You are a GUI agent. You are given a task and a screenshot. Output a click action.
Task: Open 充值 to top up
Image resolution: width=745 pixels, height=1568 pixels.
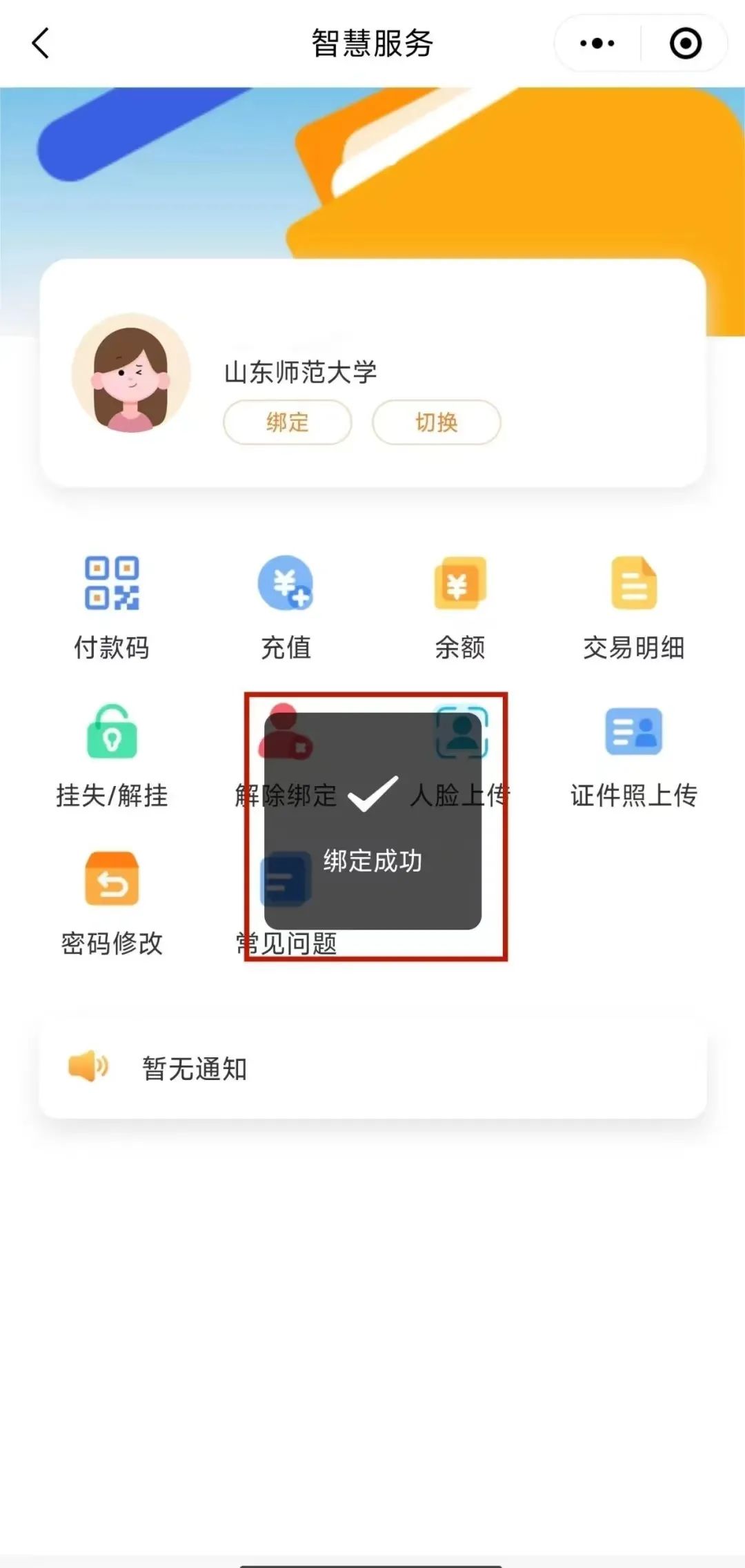286,607
